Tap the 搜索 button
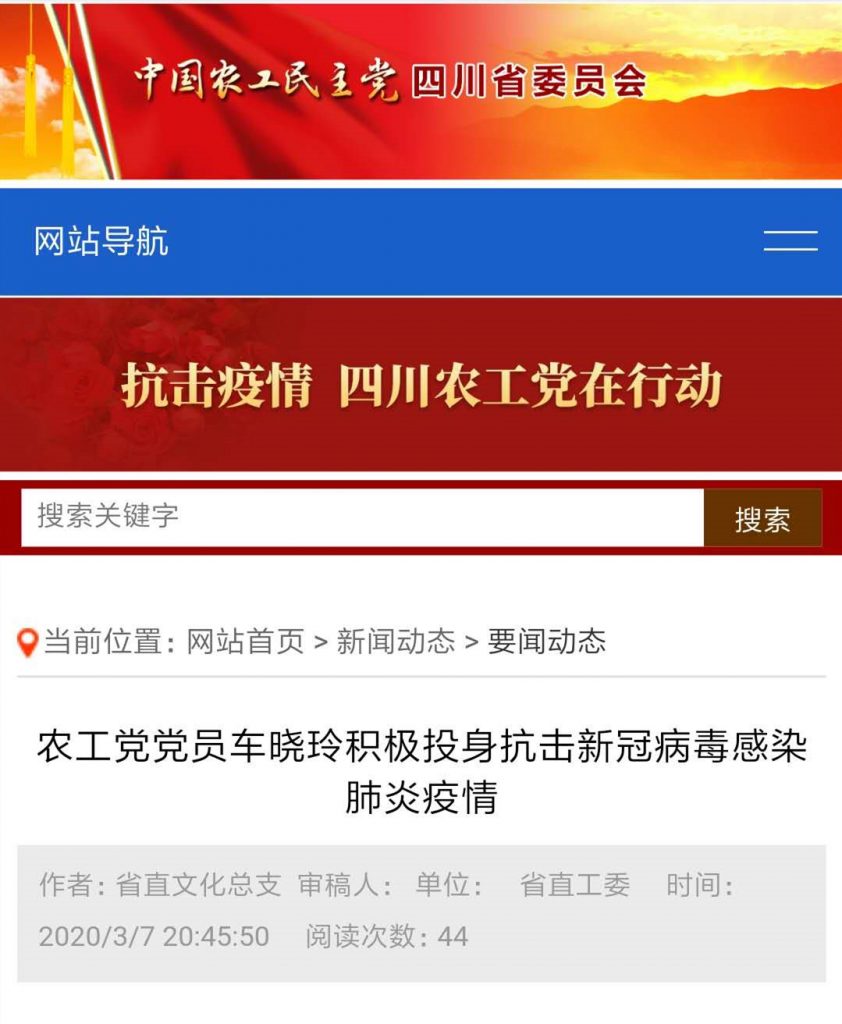Screen dimensions: 842x1024 (x=762, y=519)
